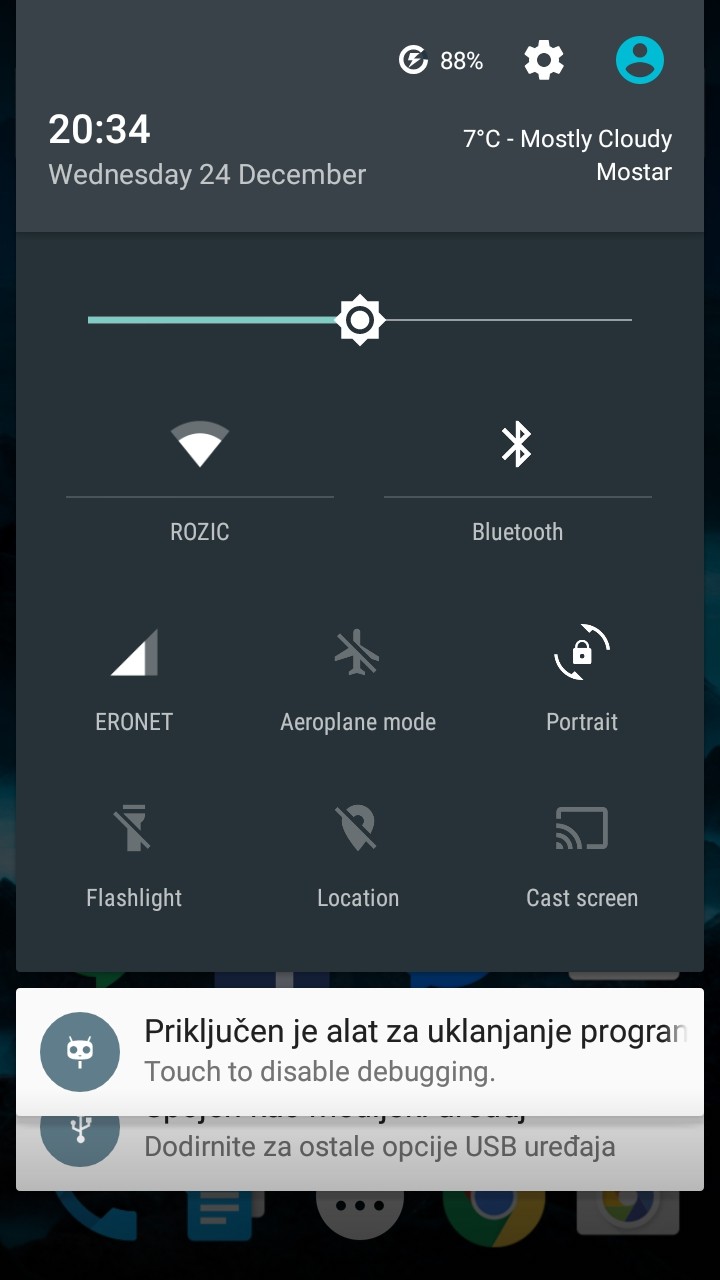
Task: Open the ROZIC Wi-Fi network details
Action: point(200,532)
